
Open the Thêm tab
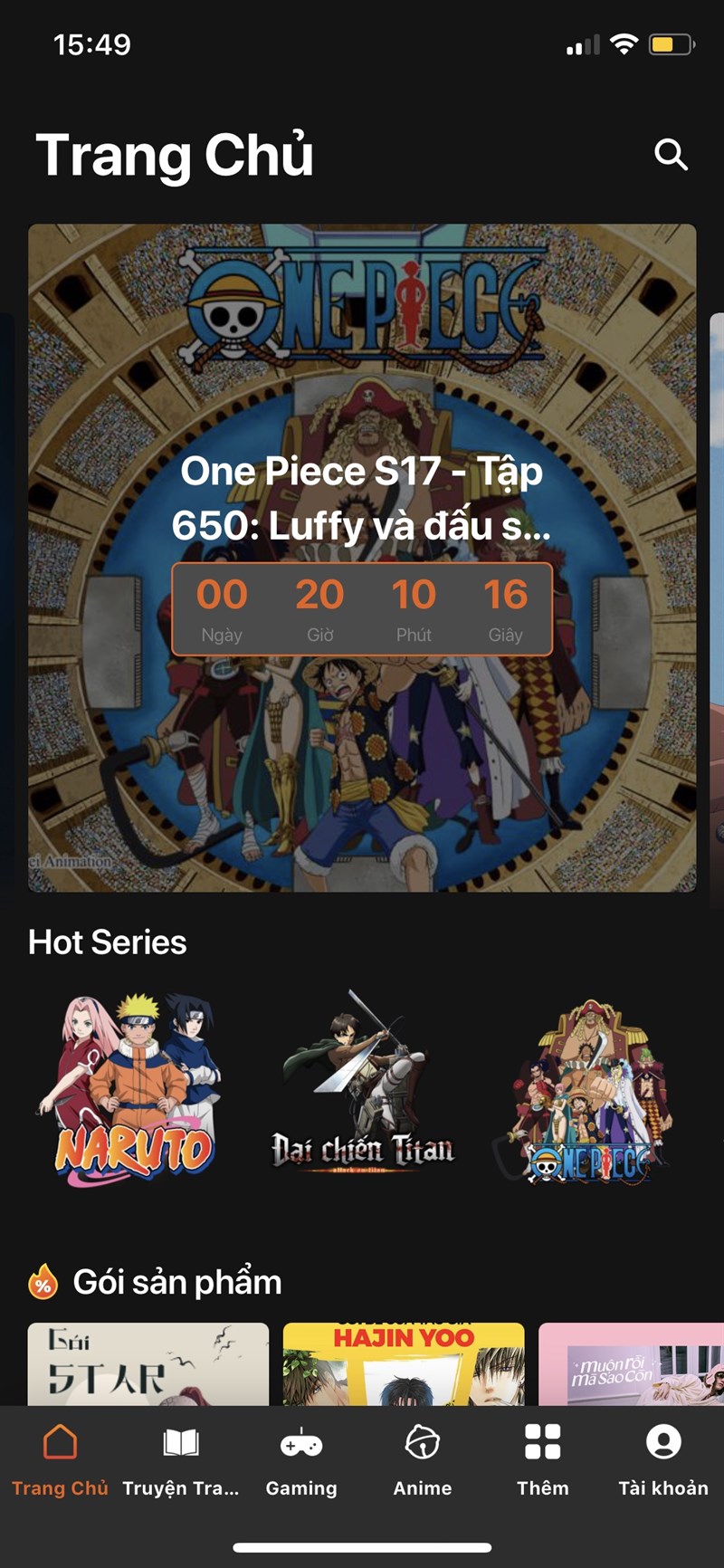(x=542, y=1460)
